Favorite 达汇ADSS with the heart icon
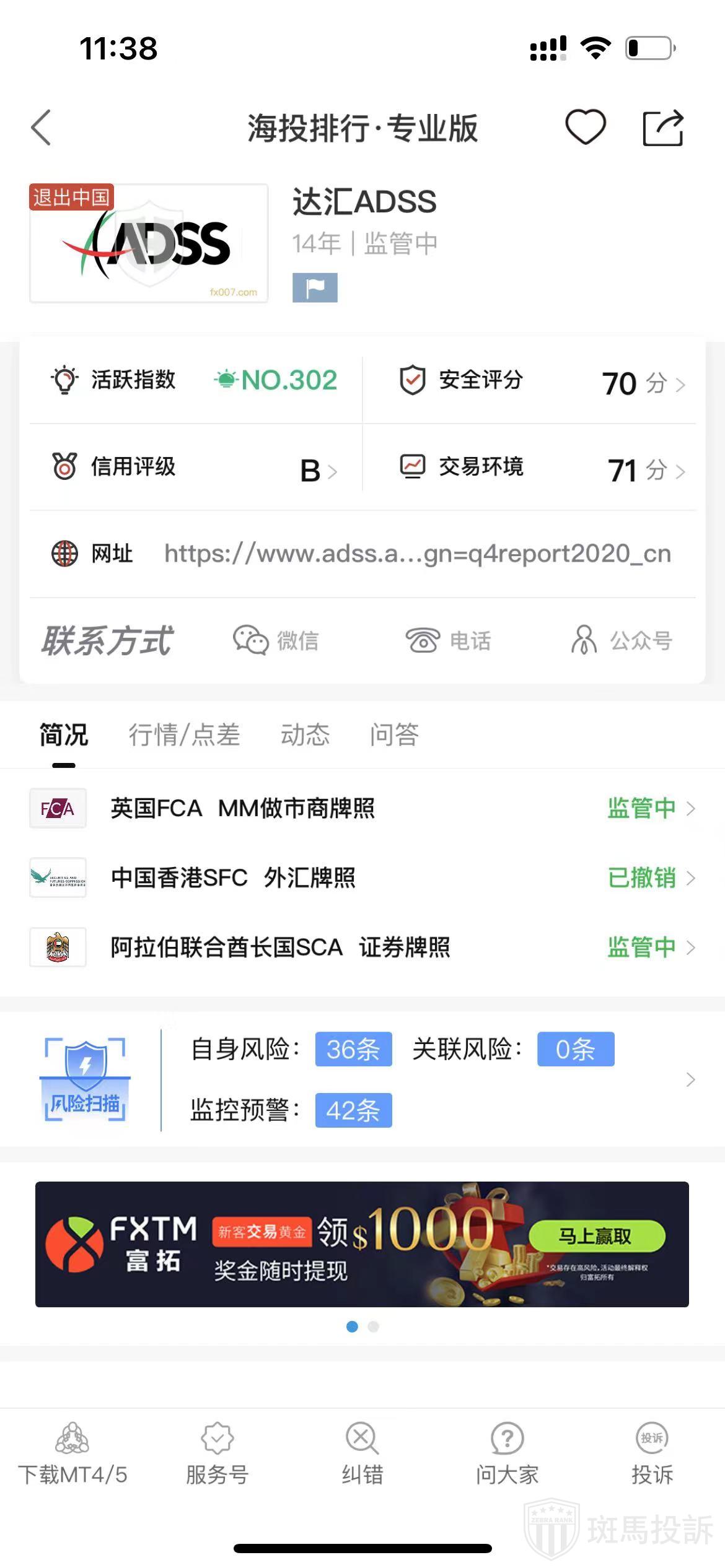The width and height of the screenshot is (725, 1568). (x=585, y=128)
